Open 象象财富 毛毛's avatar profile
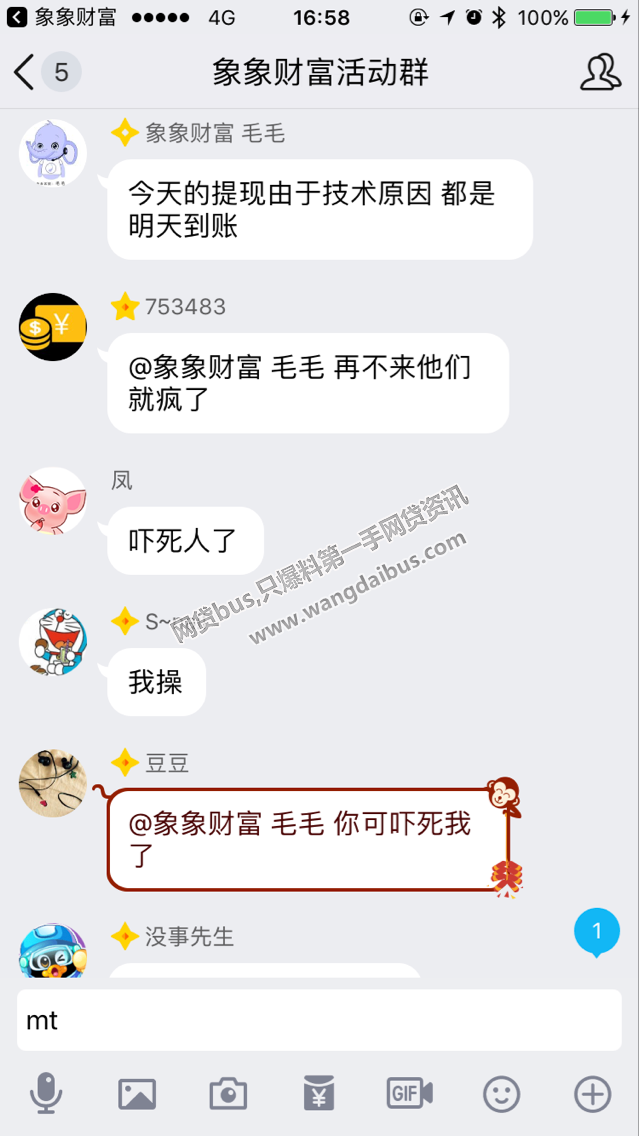 (x=53, y=153)
